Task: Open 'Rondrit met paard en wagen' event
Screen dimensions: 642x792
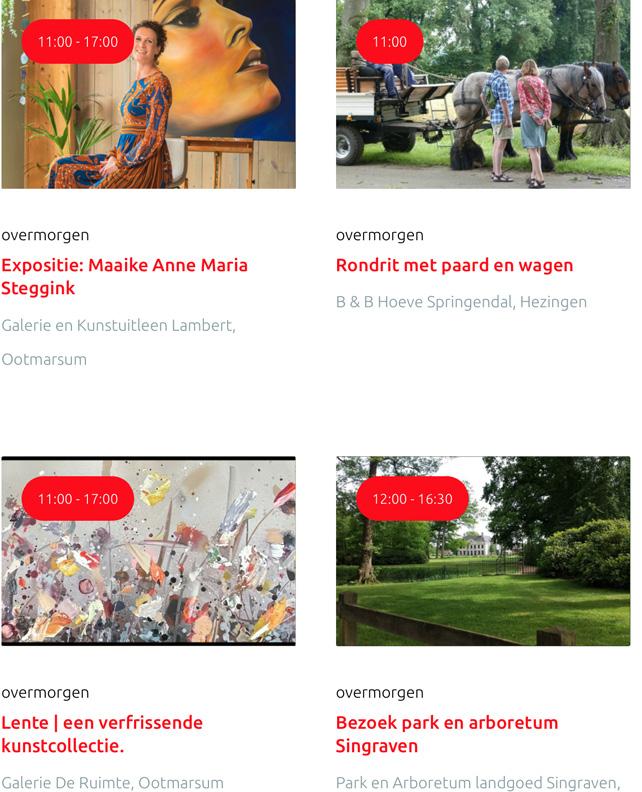Action: point(454,266)
